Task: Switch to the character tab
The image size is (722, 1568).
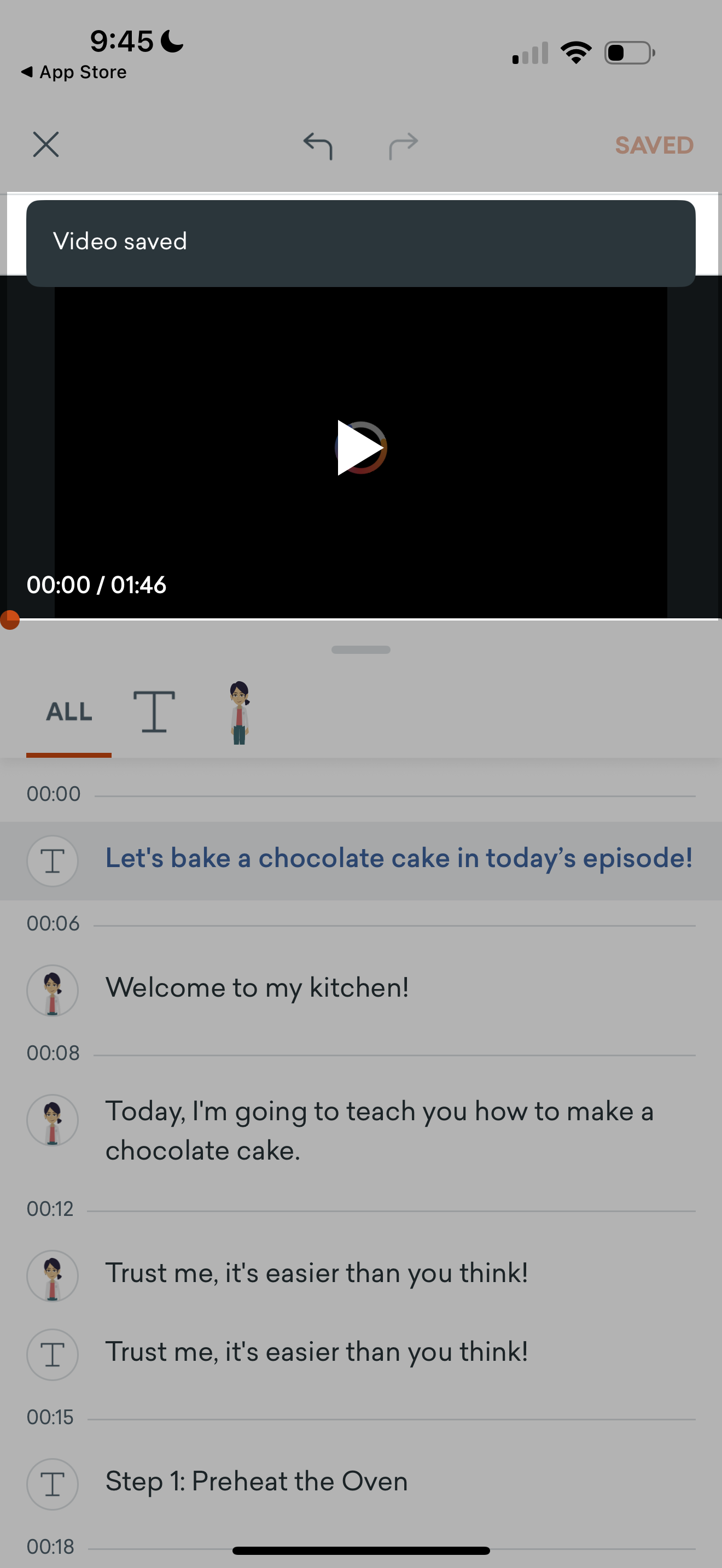Action: pyautogui.click(x=239, y=712)
